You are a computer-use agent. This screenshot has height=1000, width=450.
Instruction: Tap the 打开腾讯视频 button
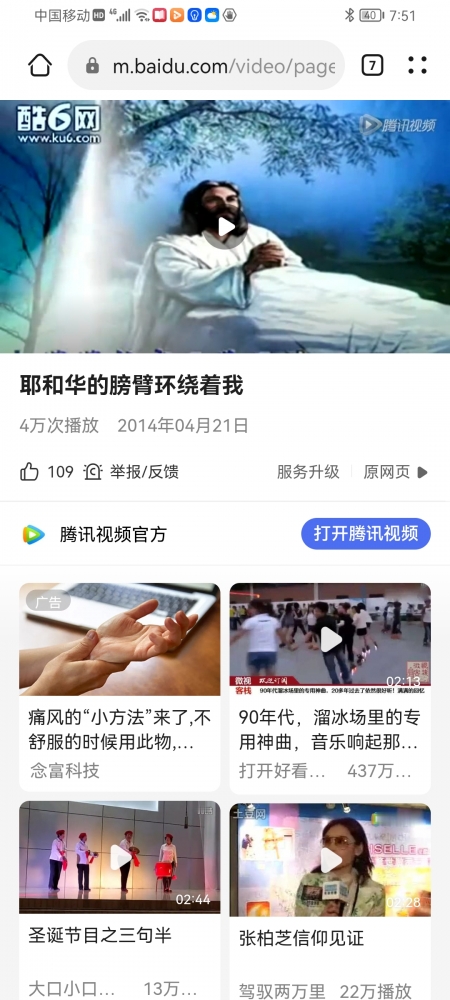tap(366, 534)
